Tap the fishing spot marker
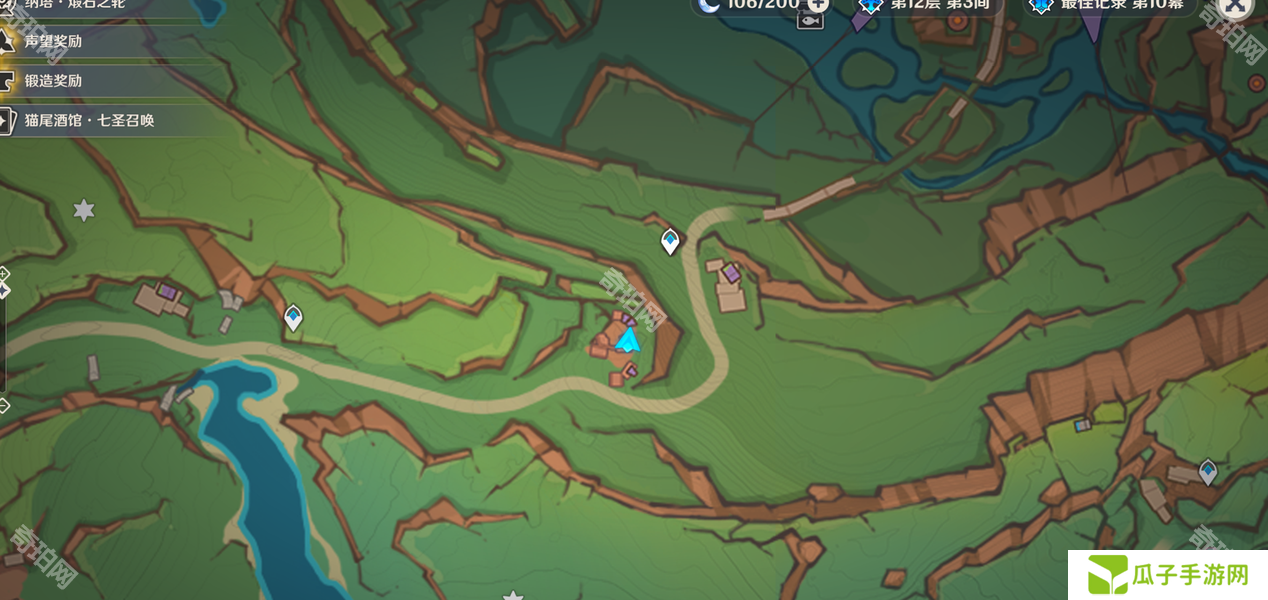 click(x=810, y=20)
